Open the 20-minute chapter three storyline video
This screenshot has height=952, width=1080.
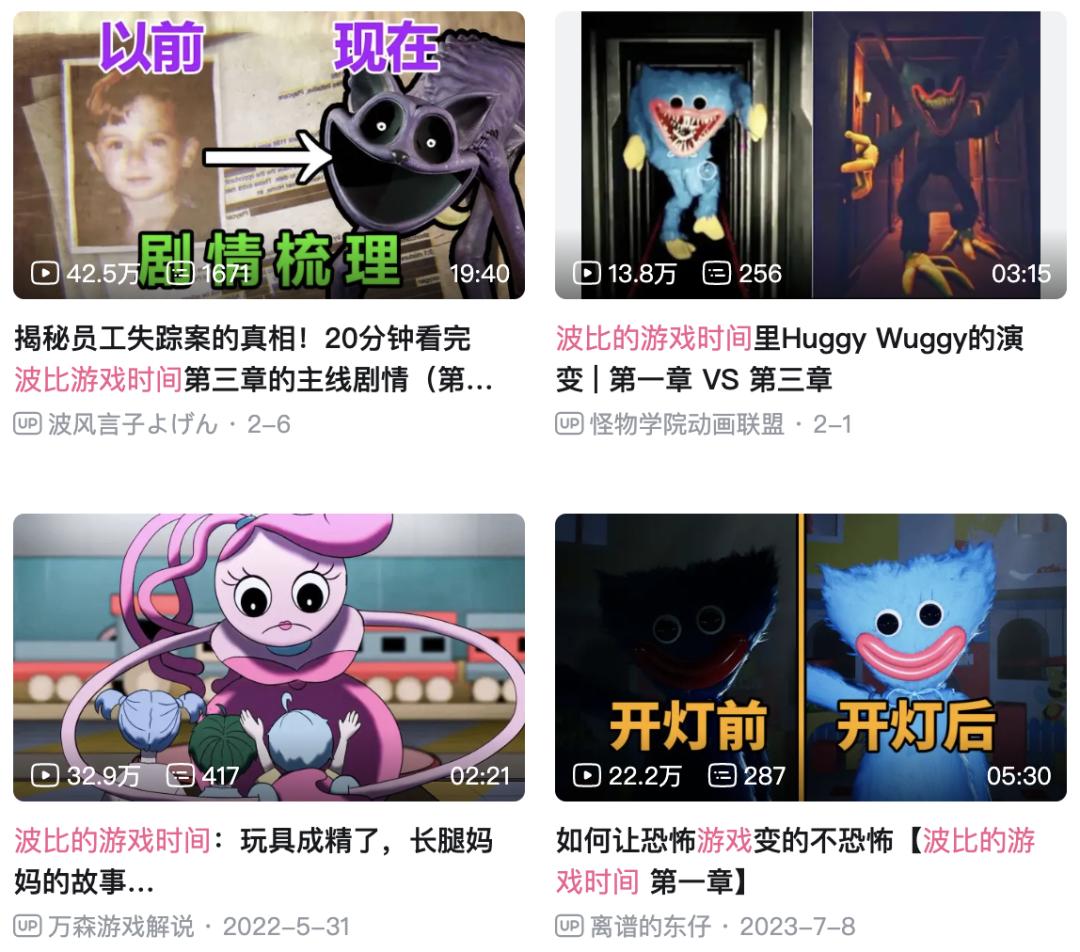tap(268, 155)
